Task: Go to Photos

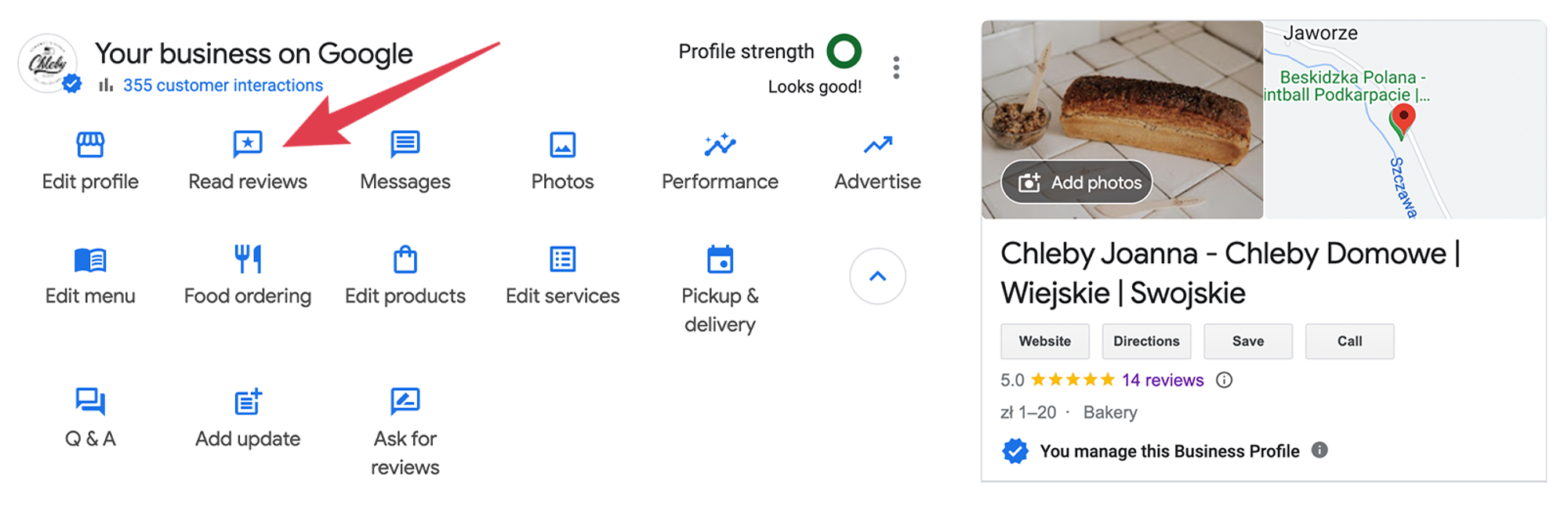Action: pos(562,161)
